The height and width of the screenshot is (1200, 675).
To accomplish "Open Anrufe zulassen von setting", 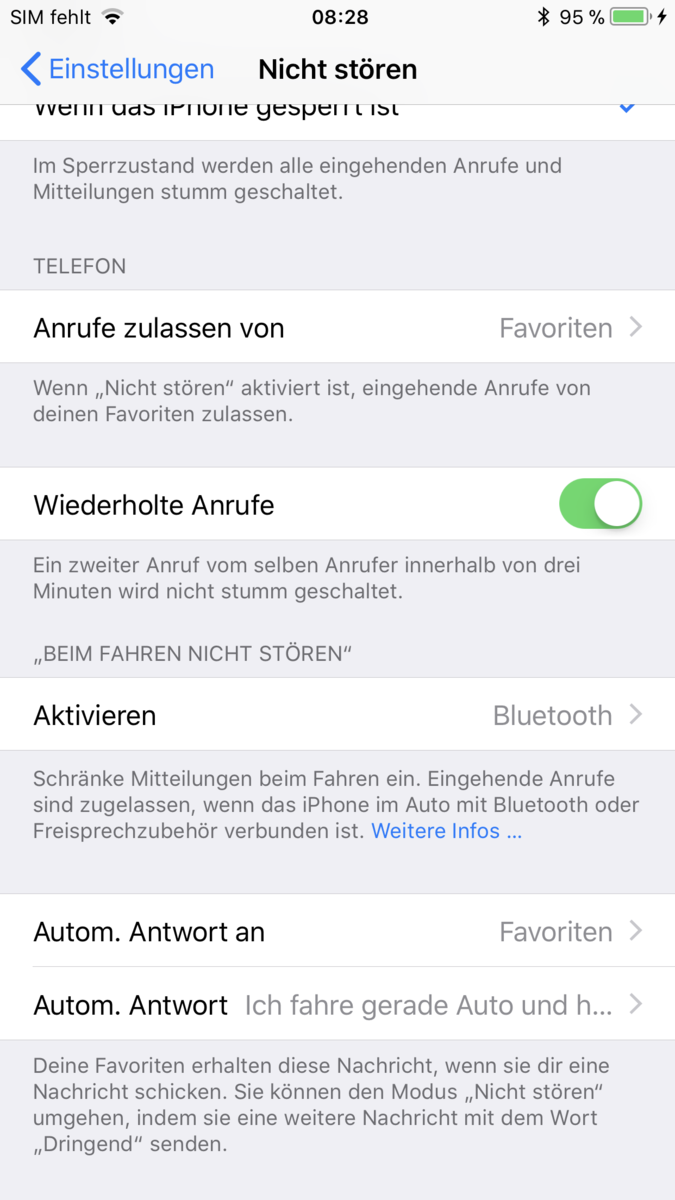I will point(337,327).
